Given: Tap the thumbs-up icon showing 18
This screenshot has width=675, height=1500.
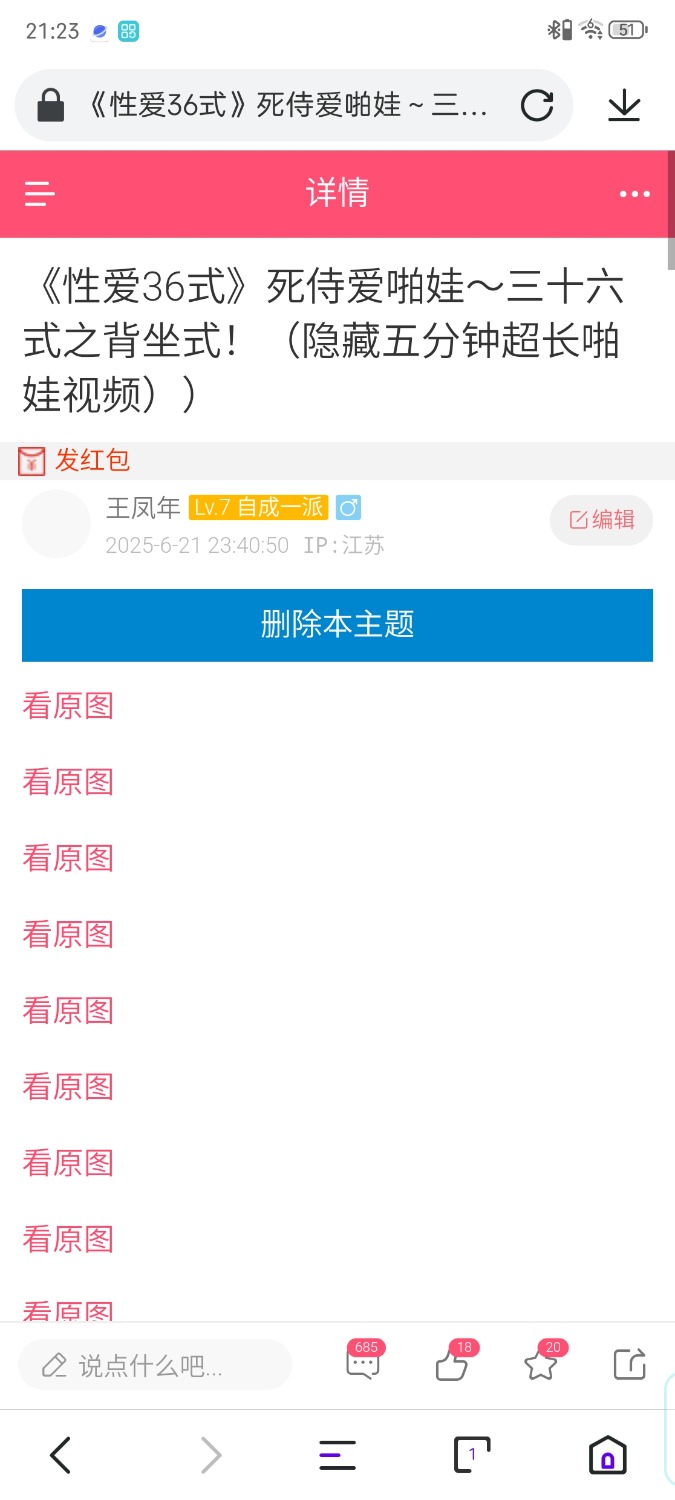Looking at the screenshot, I should coord(452,1364).
